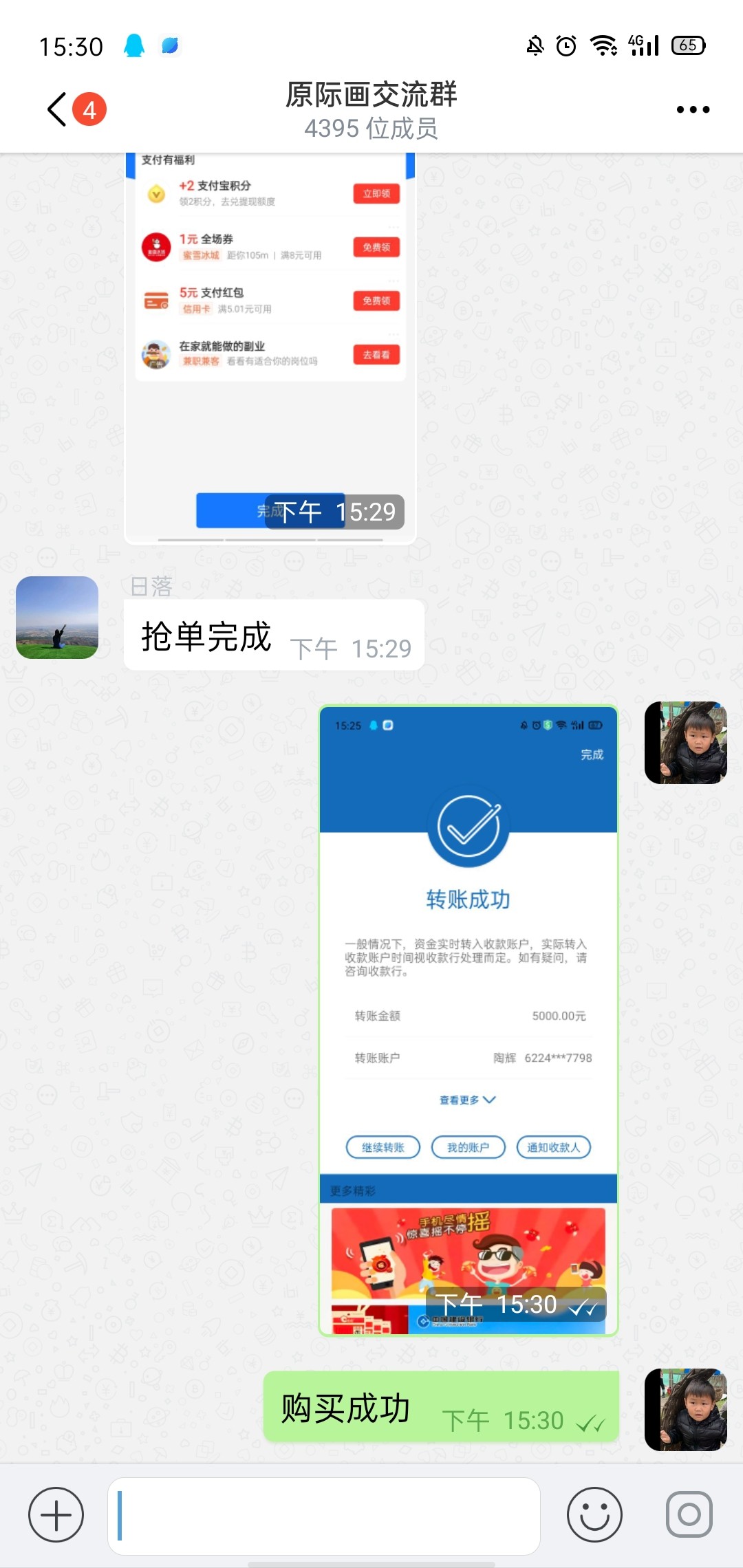
Task: Open the three-dot overflow menu
Action: pos(693,110)
